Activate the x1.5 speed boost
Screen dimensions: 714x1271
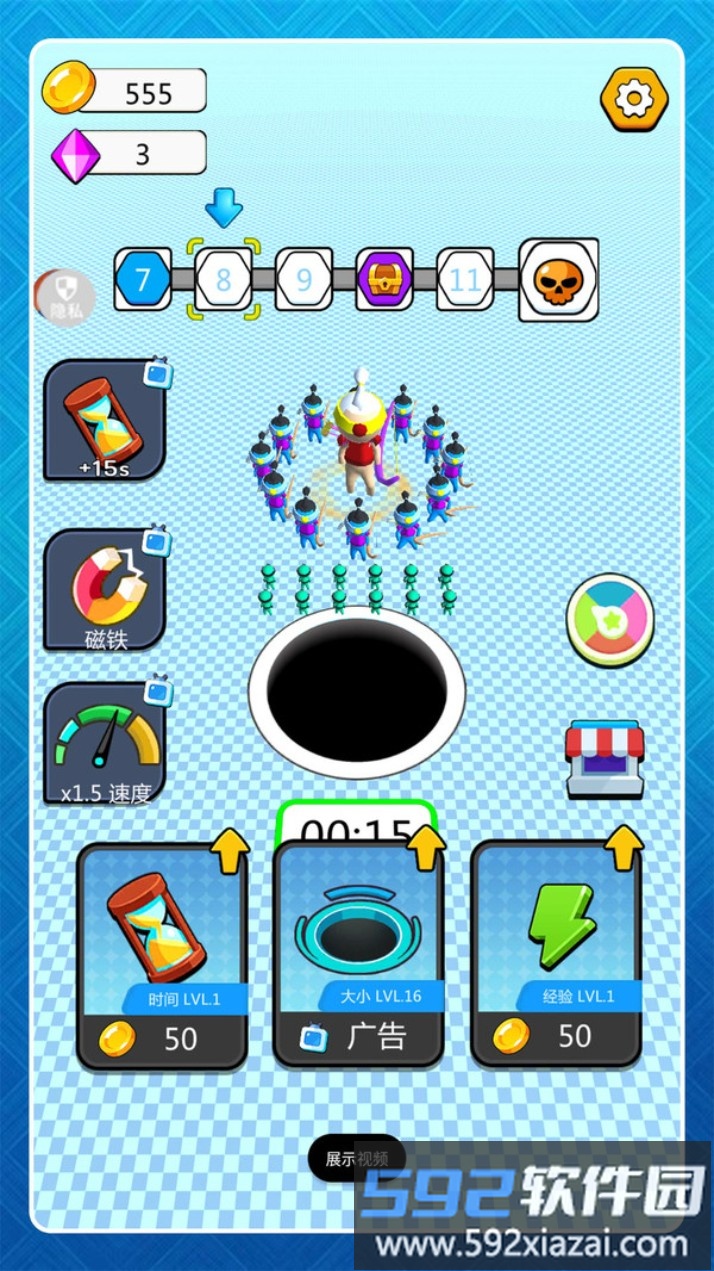coord(105,745)
